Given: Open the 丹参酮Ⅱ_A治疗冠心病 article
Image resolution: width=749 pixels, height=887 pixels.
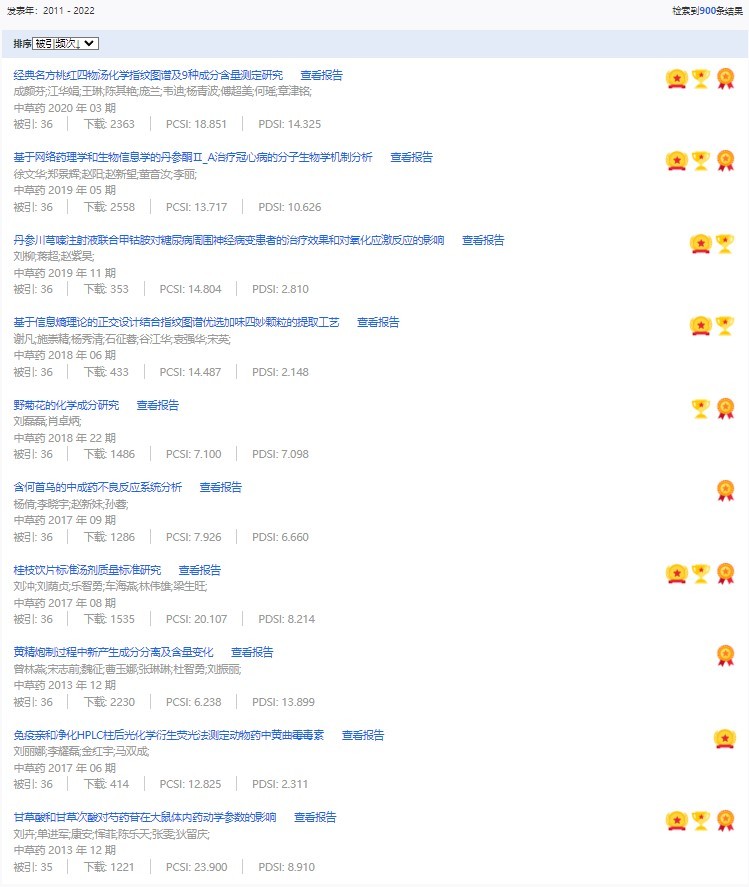Looking at the screenshot, I should pyautogui.click(x=193, y=157).
